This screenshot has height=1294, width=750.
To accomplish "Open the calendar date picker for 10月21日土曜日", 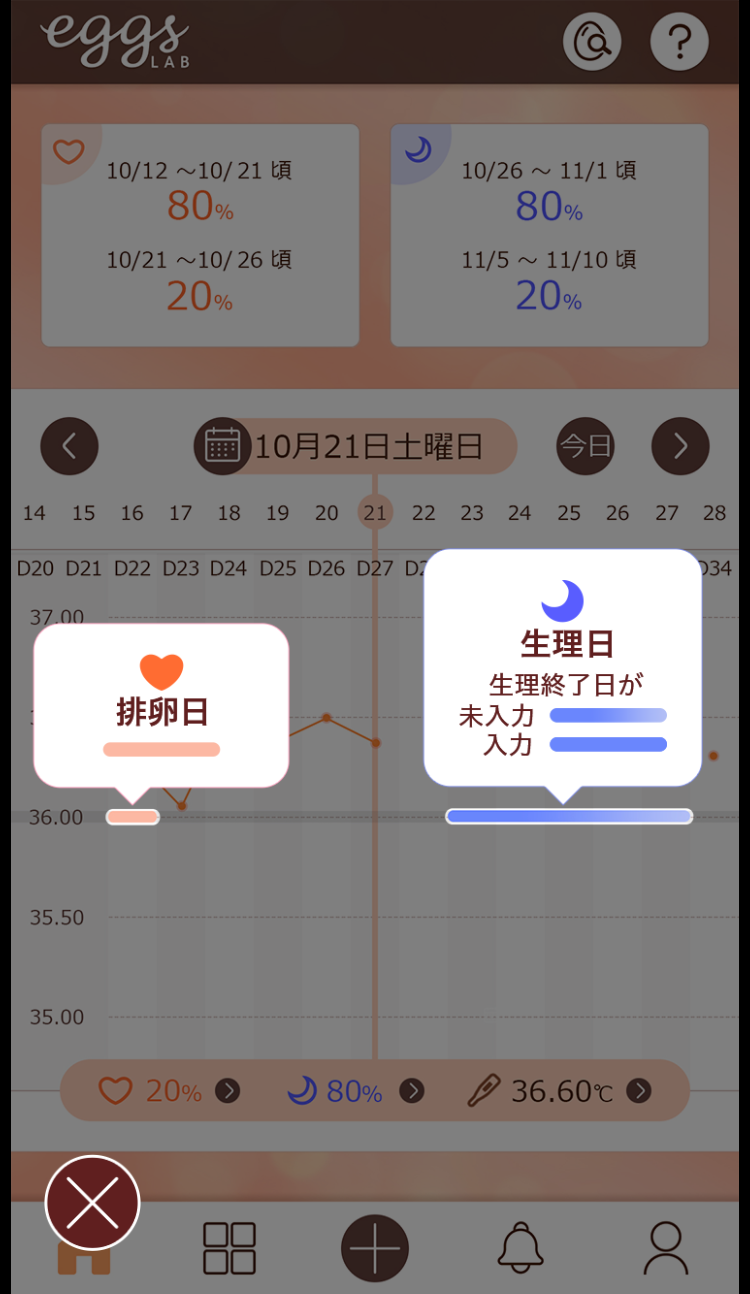I will click(355, 446).
